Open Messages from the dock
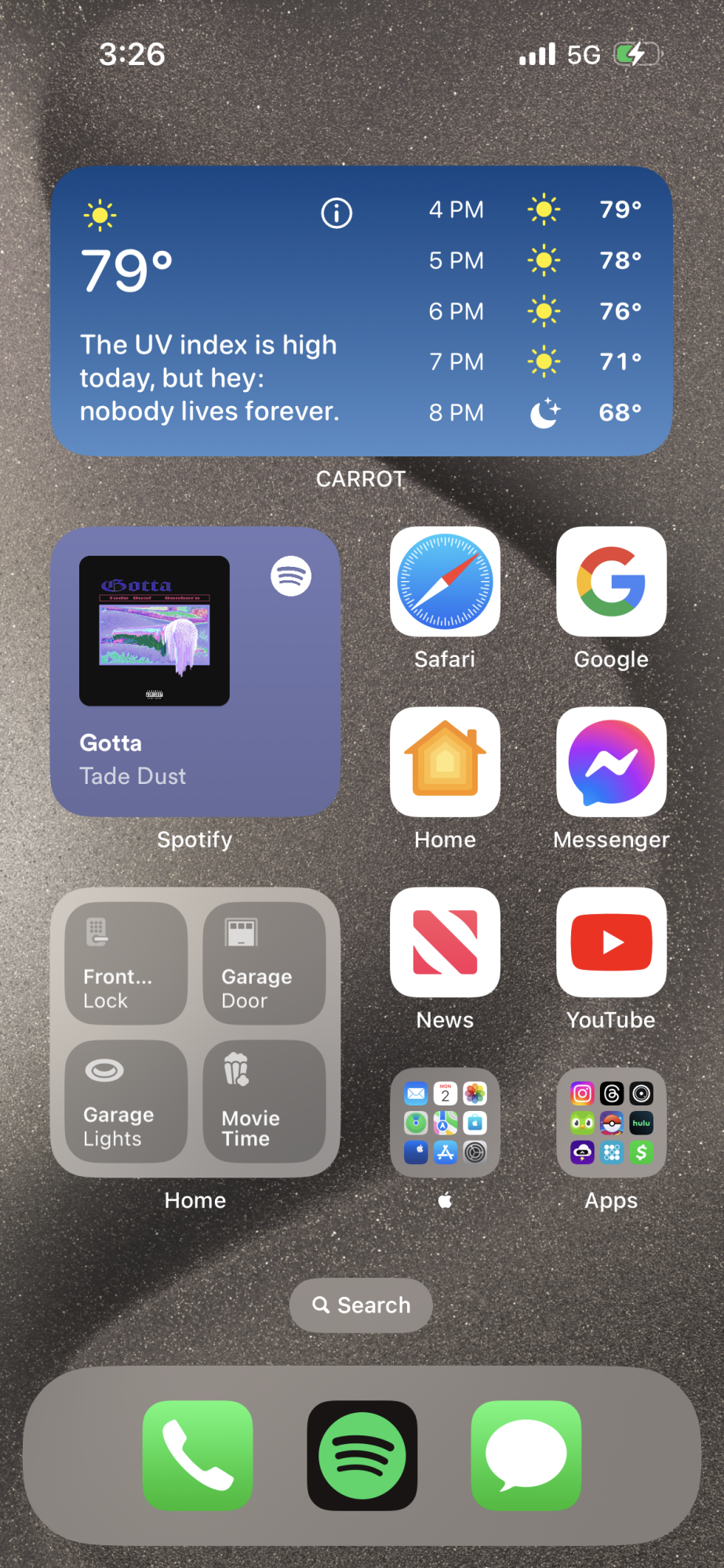 coord(526,1456)
